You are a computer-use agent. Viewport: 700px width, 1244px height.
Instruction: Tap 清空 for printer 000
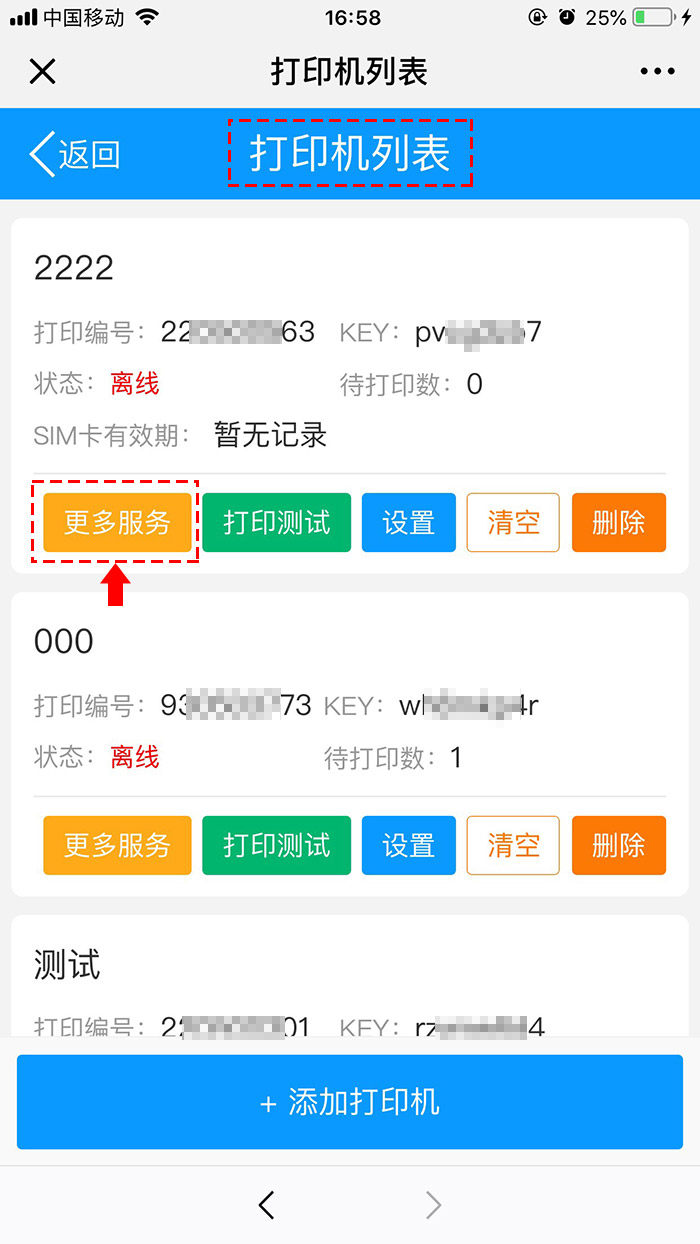[513, 845]
